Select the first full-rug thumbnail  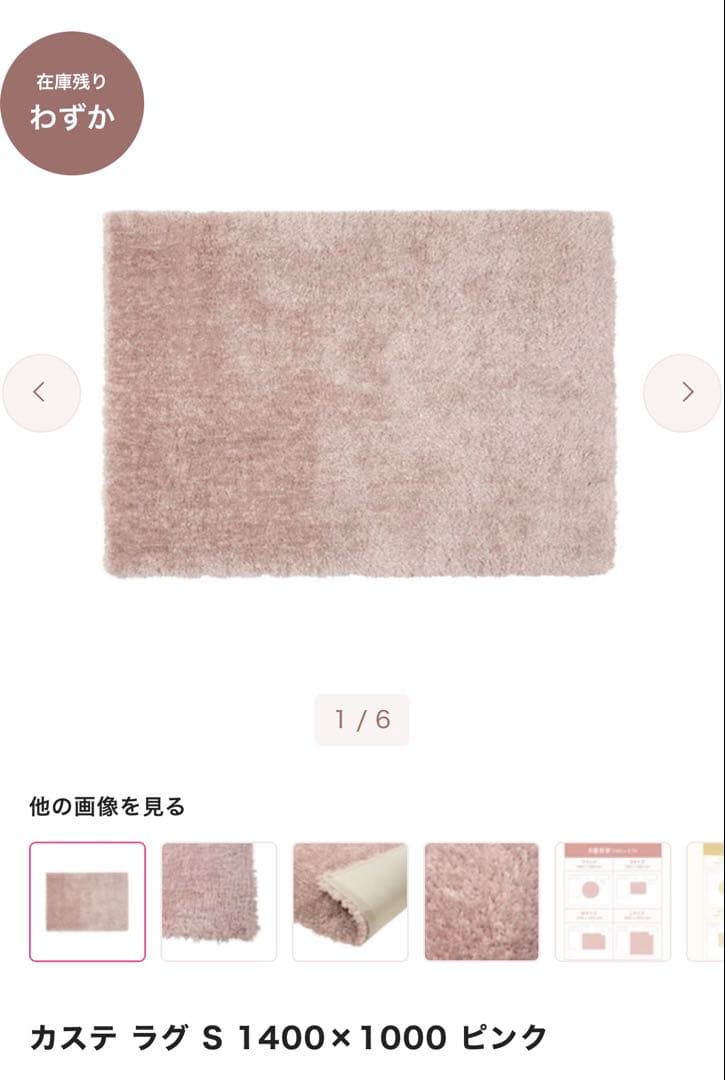tap(87, 901)
